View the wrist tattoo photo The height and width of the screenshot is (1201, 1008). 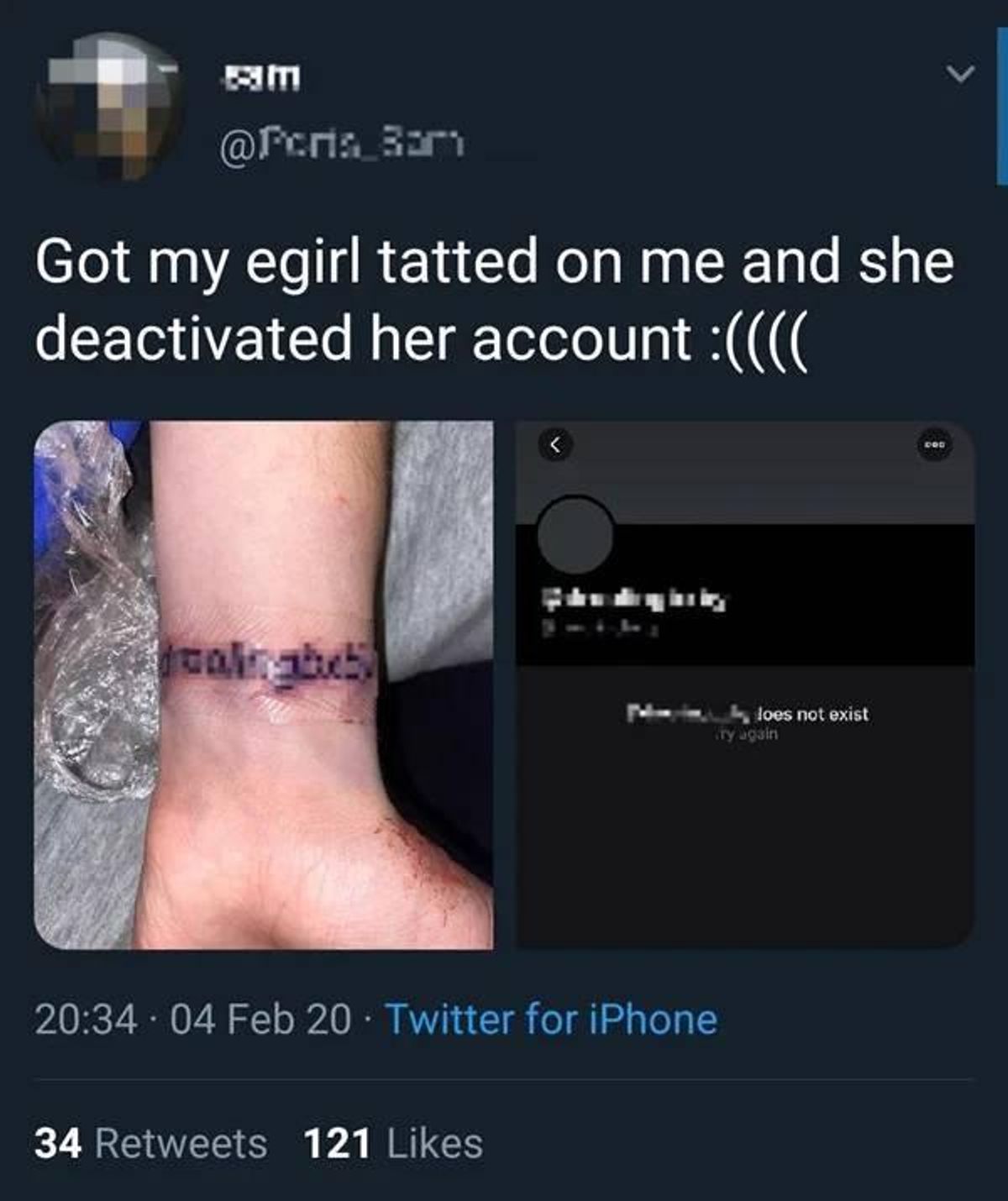(263, 684)
